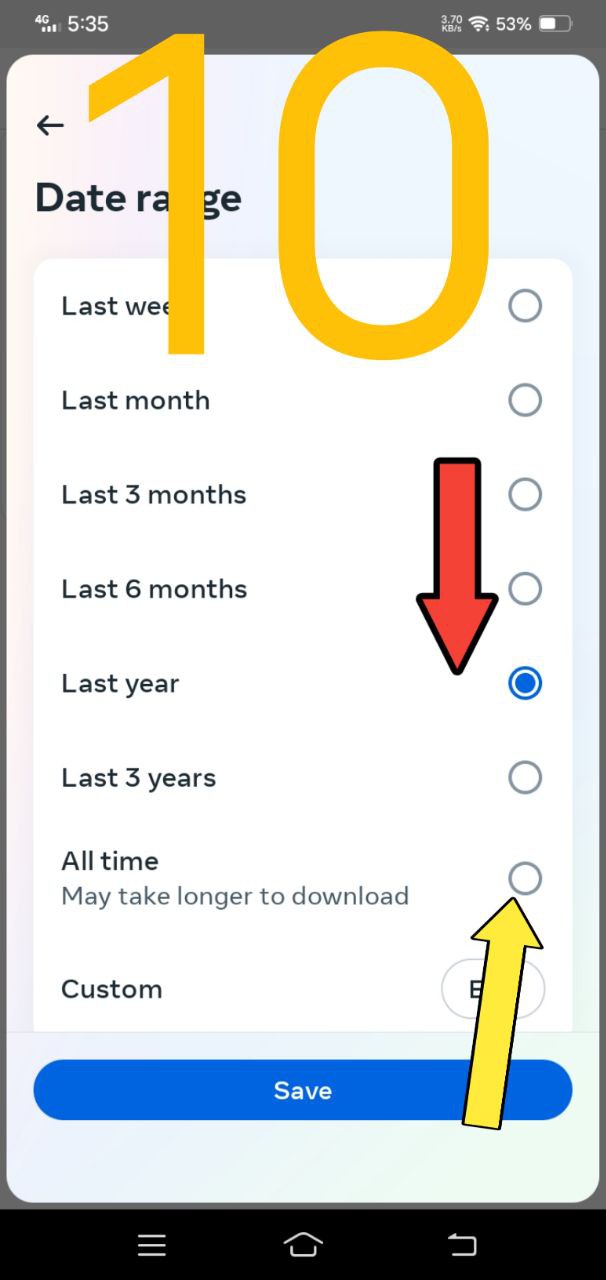Go to the home screen
This screenshot has height=1280, width=606.
click(303, 1244)
